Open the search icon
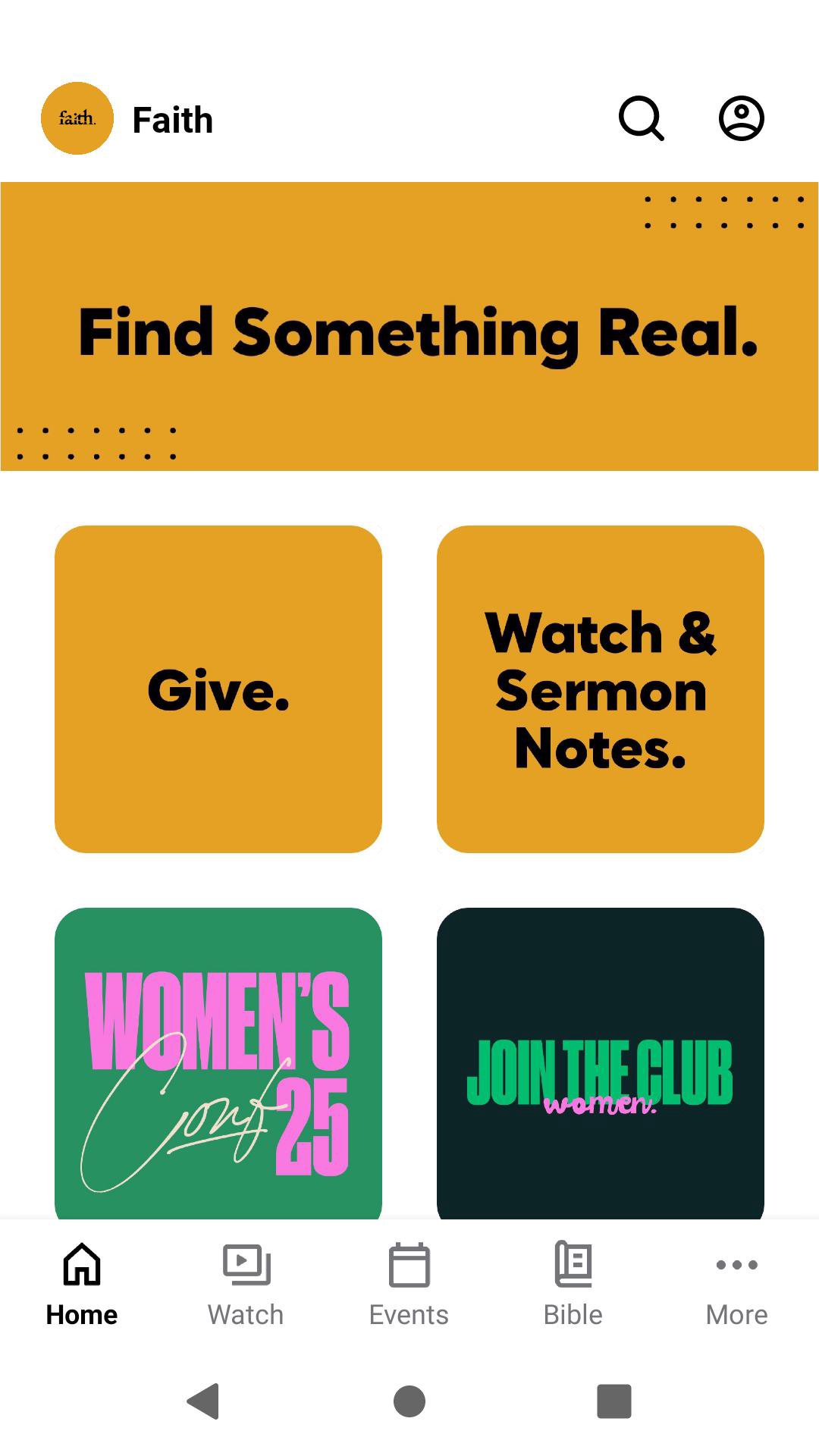 click(642, 118)
